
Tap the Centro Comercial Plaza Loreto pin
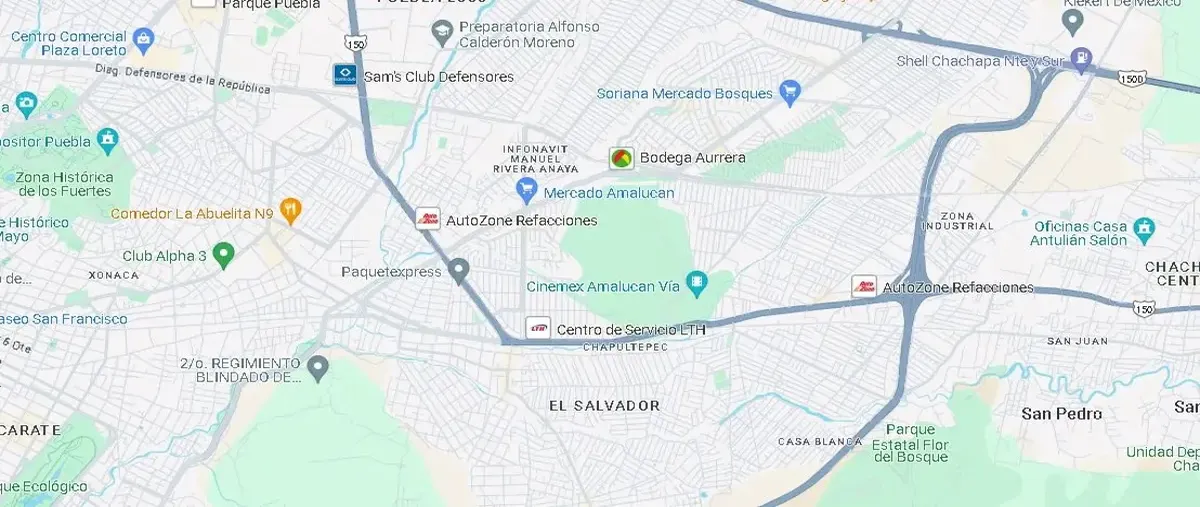[x=144, y=41]
